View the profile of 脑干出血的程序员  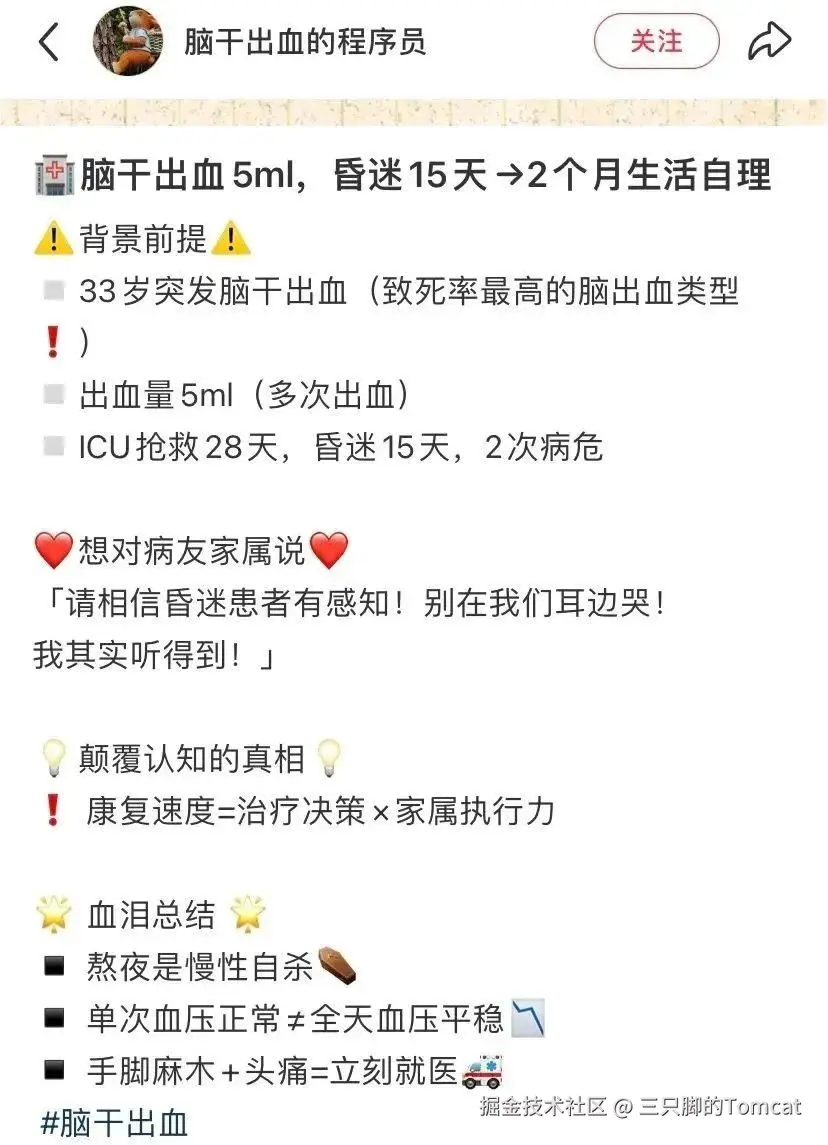(x=305, y=42)
